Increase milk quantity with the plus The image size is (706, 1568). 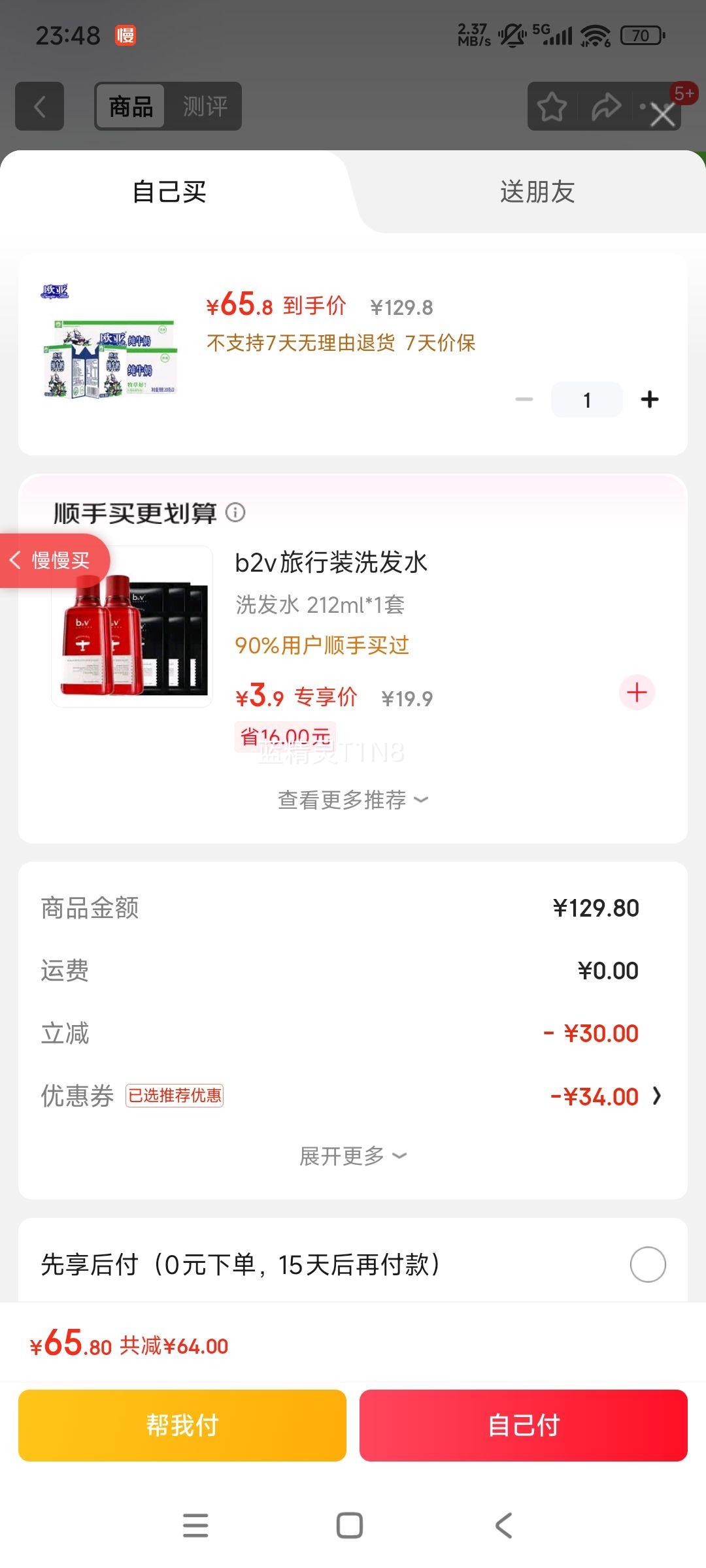649,399
